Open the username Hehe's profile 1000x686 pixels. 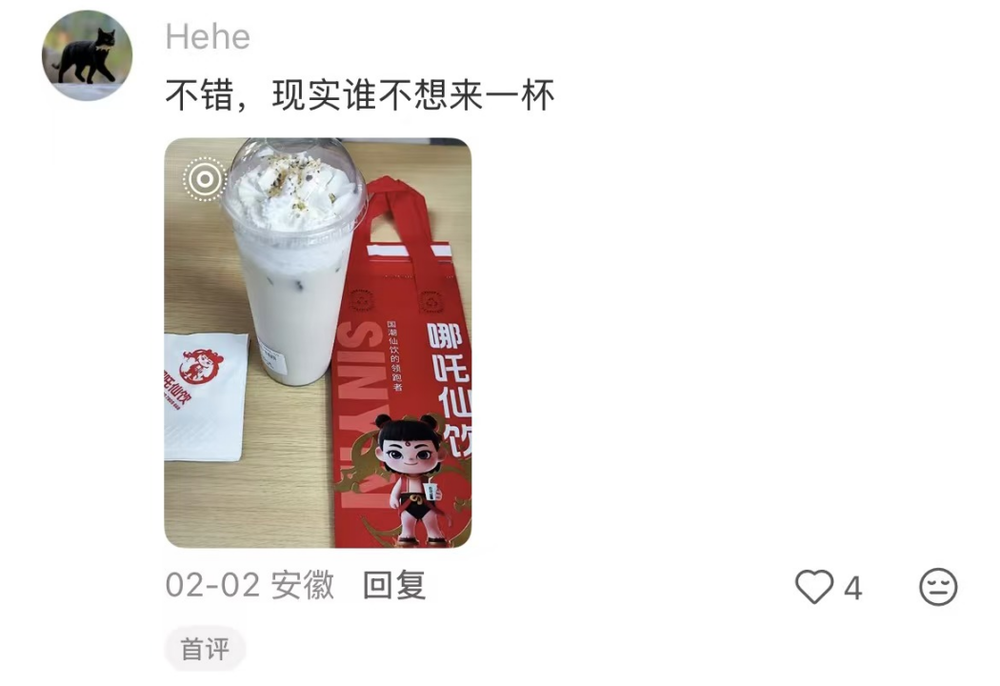tap(207, 37)
